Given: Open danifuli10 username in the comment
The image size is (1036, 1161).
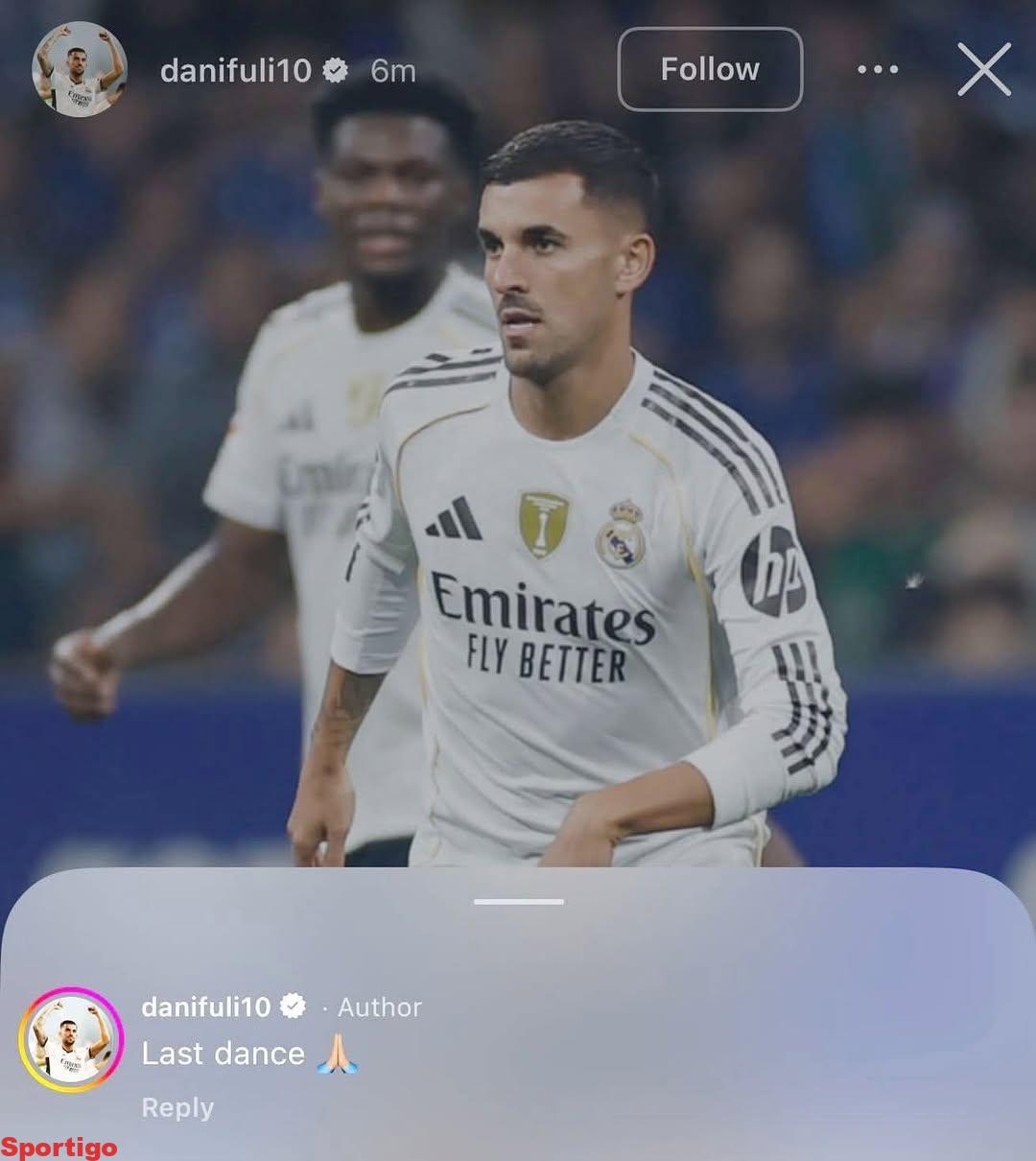Looking at the screenshot, I should coord(206,1007).
